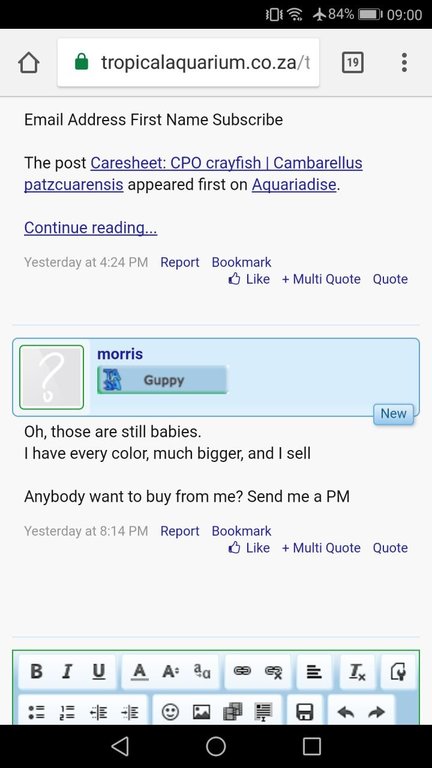
Task: Open the browser overflow menu
Action: click(404, 63)
